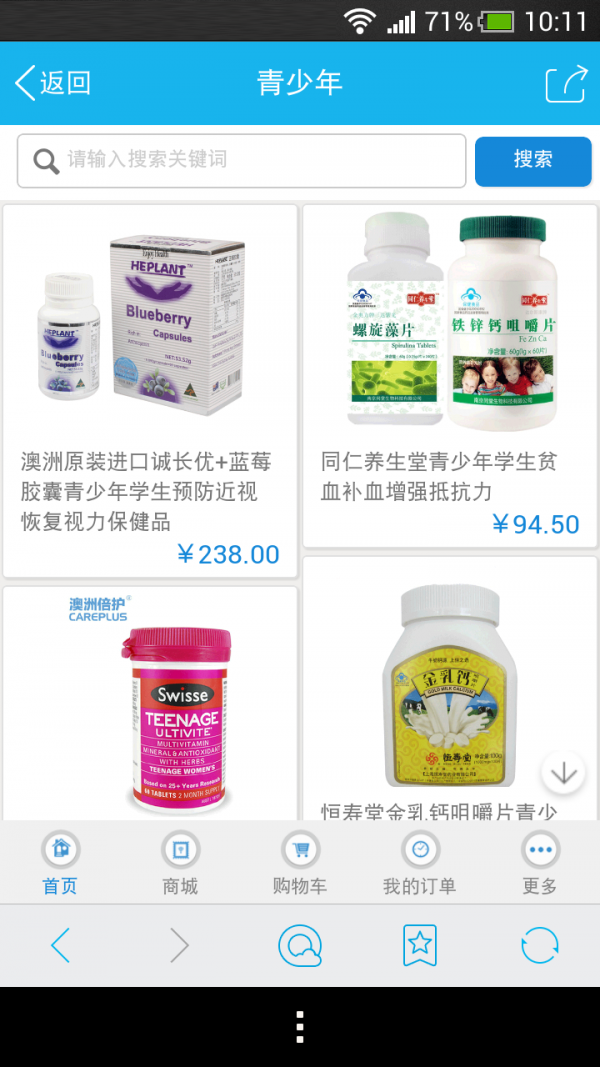Go to 我的订单 tab
600x1067 pixels.
(420, 864)
